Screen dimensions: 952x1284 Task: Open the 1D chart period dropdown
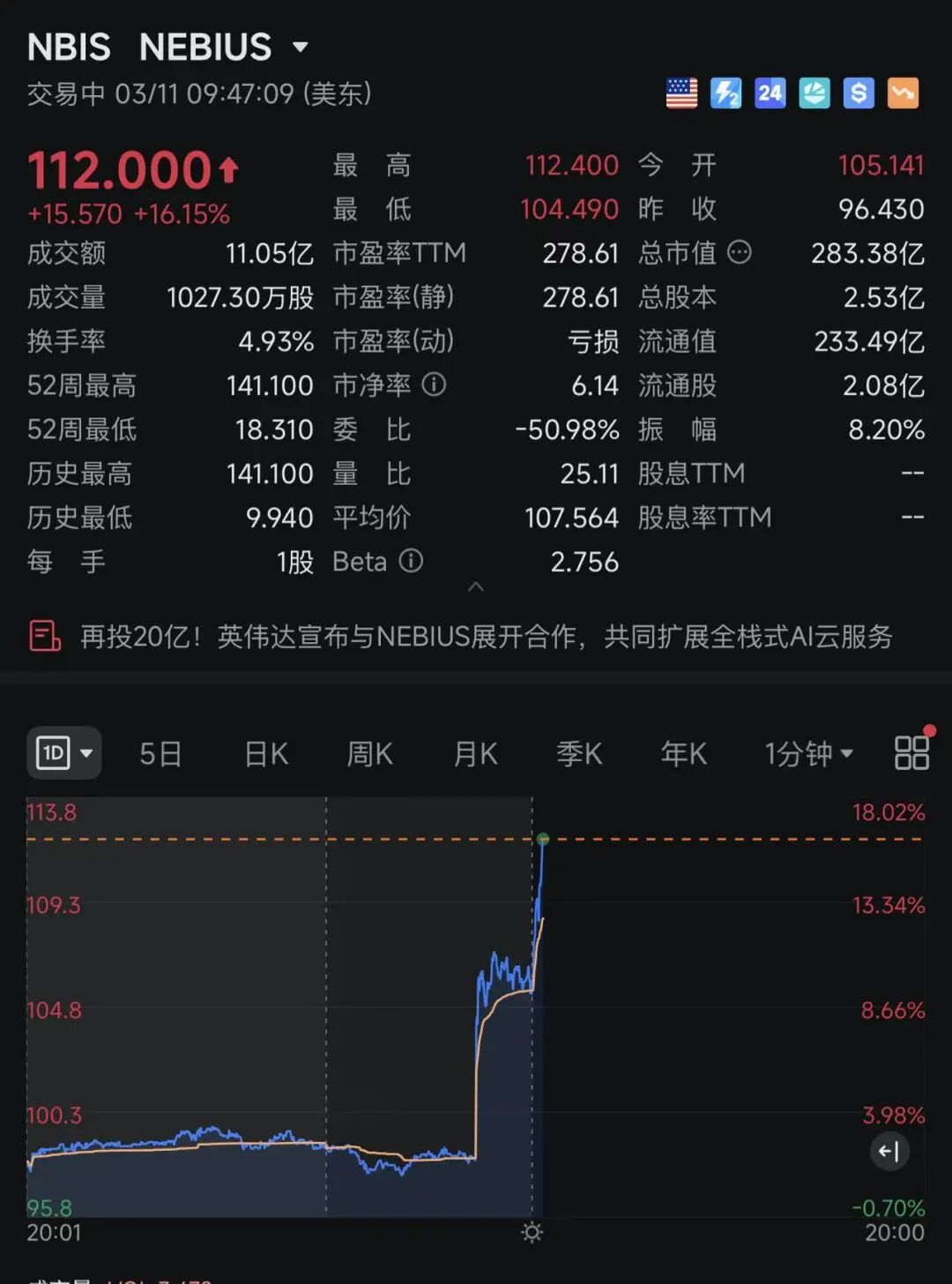tap(64, 753)
